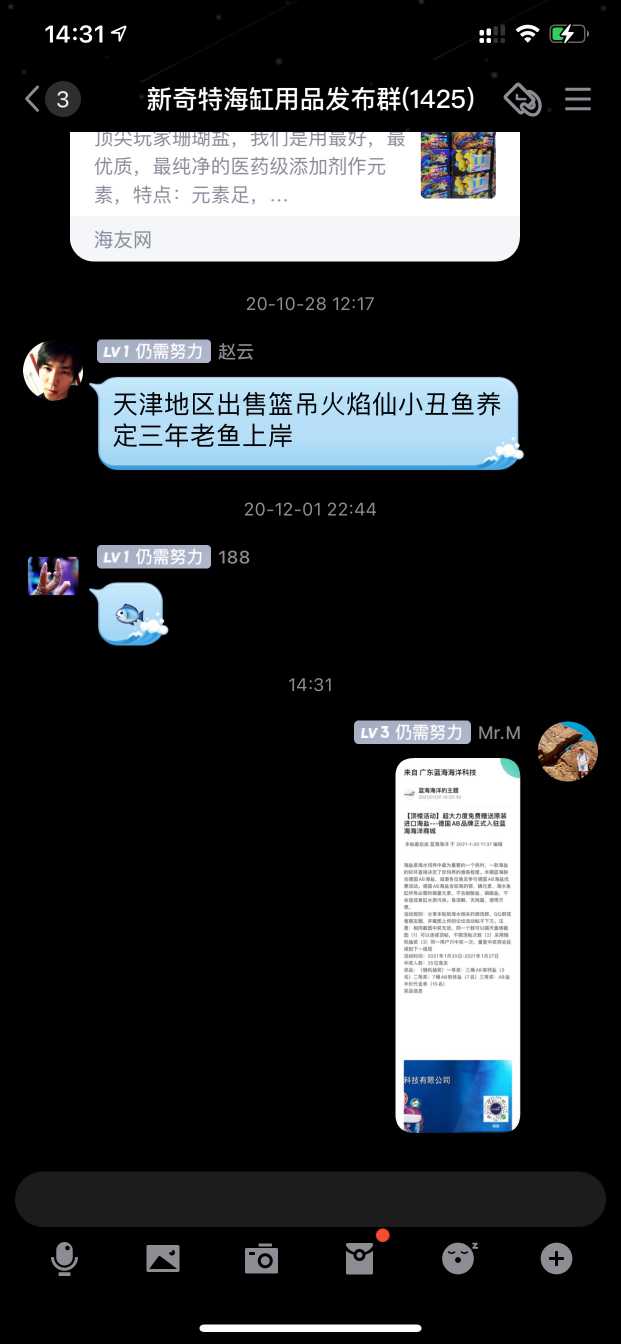View 188's profile avatar
The width and height of the screenshot is (621, 1344).
pyautogui.click(x=52, y=576)
